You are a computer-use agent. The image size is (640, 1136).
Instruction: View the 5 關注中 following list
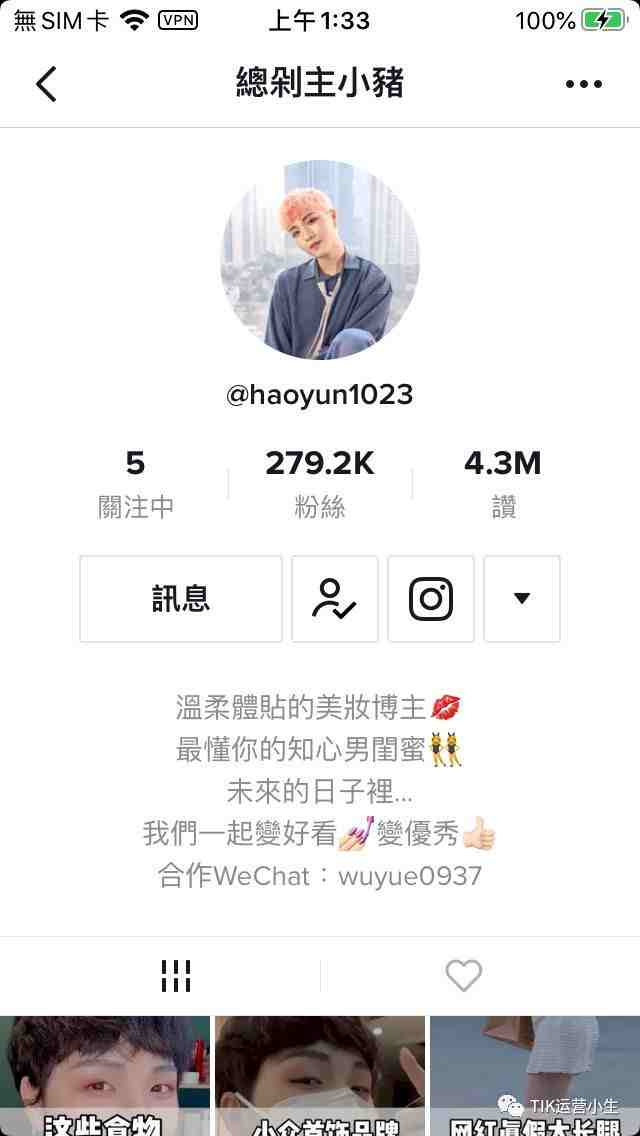(x=136, y=484)
